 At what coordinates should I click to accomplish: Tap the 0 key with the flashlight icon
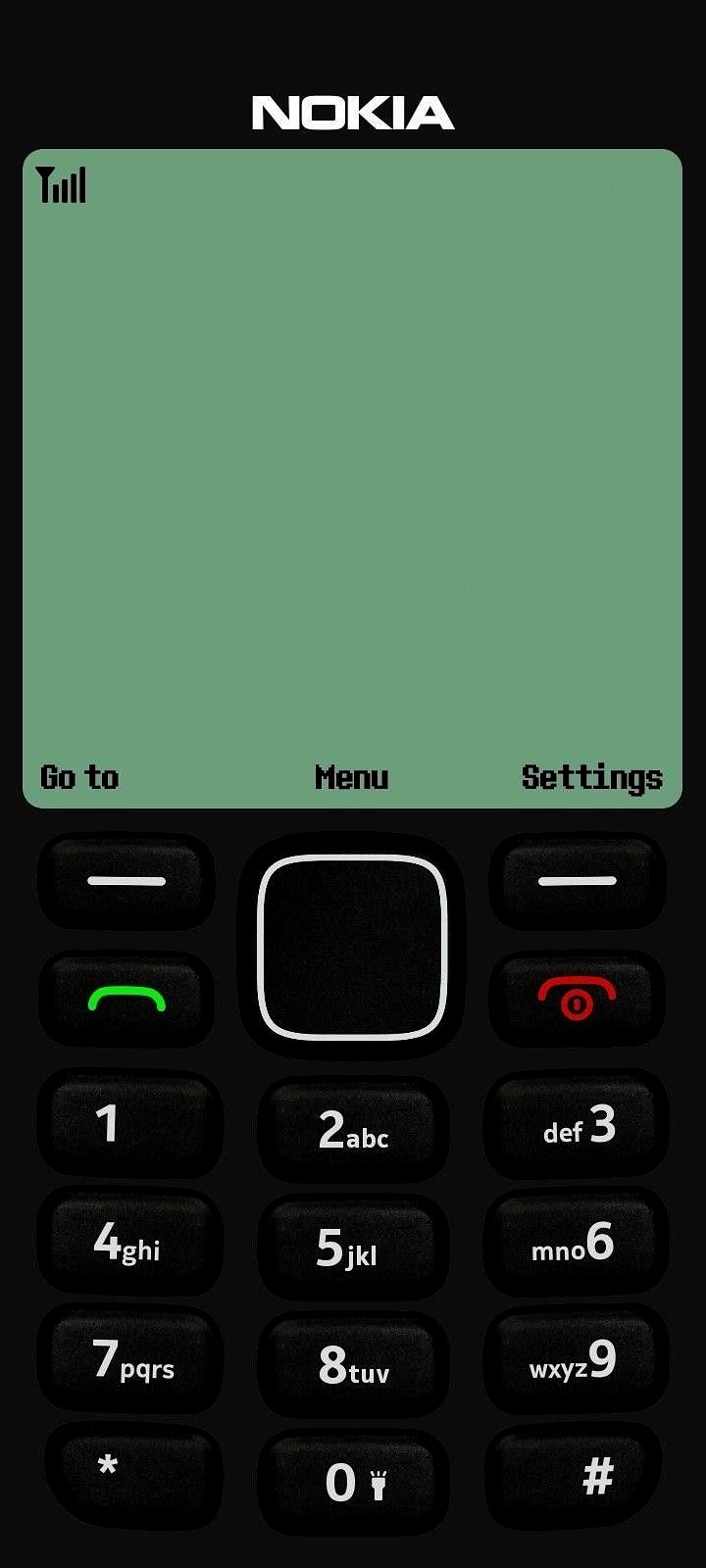click(x=353, y=1482)
